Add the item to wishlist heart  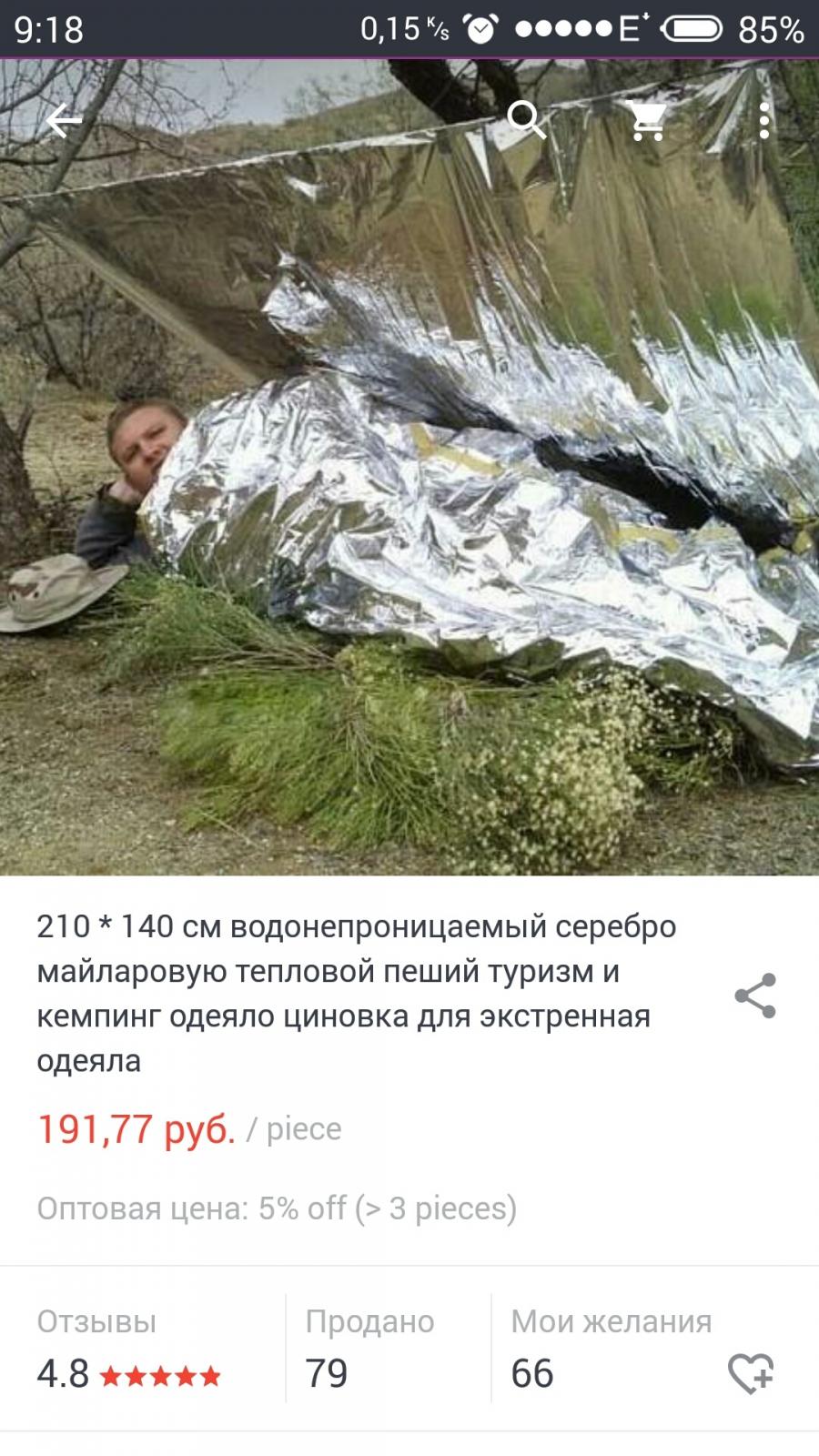(750, 1373)
